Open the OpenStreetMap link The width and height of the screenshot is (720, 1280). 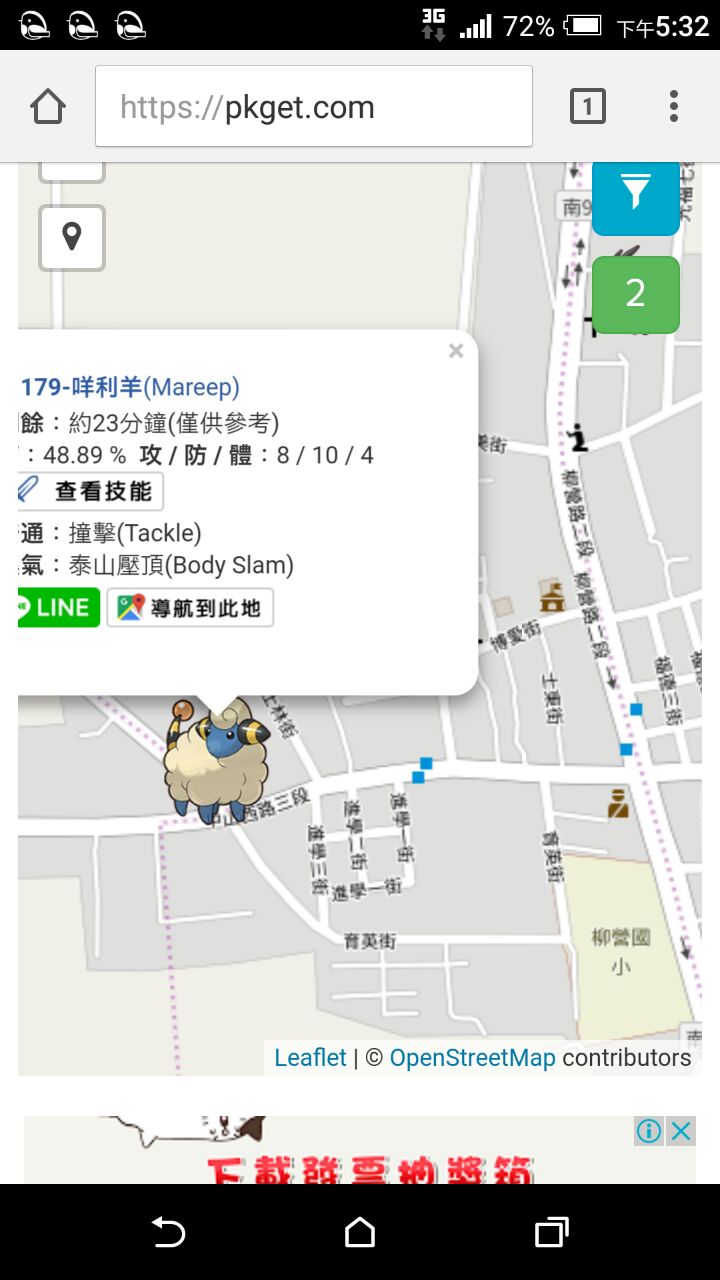point(472,1058)
